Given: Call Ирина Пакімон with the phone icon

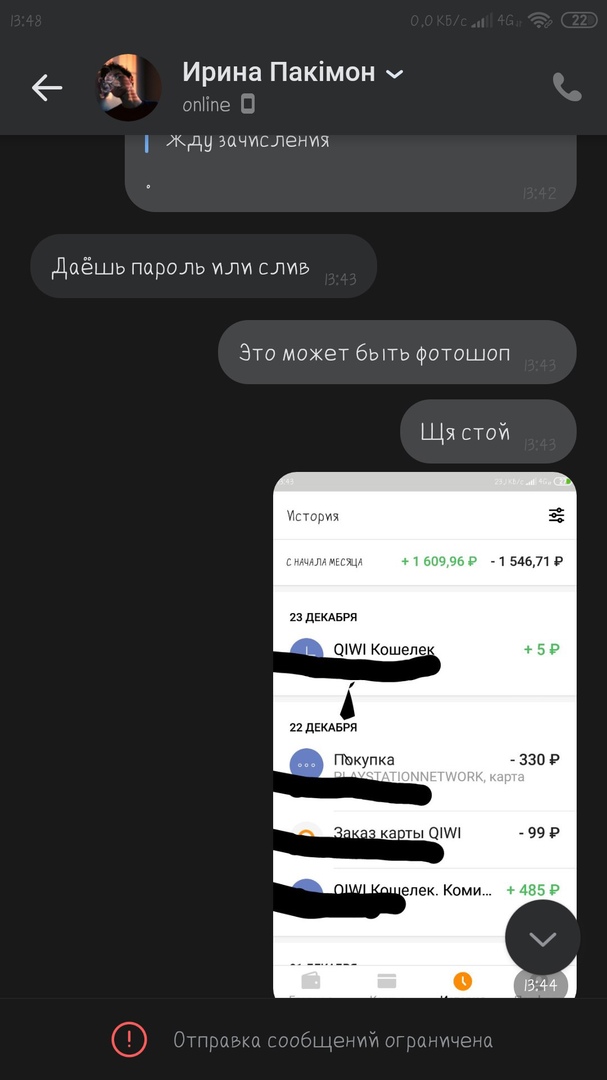Looking at the screenshot, I should coord(567,88).
